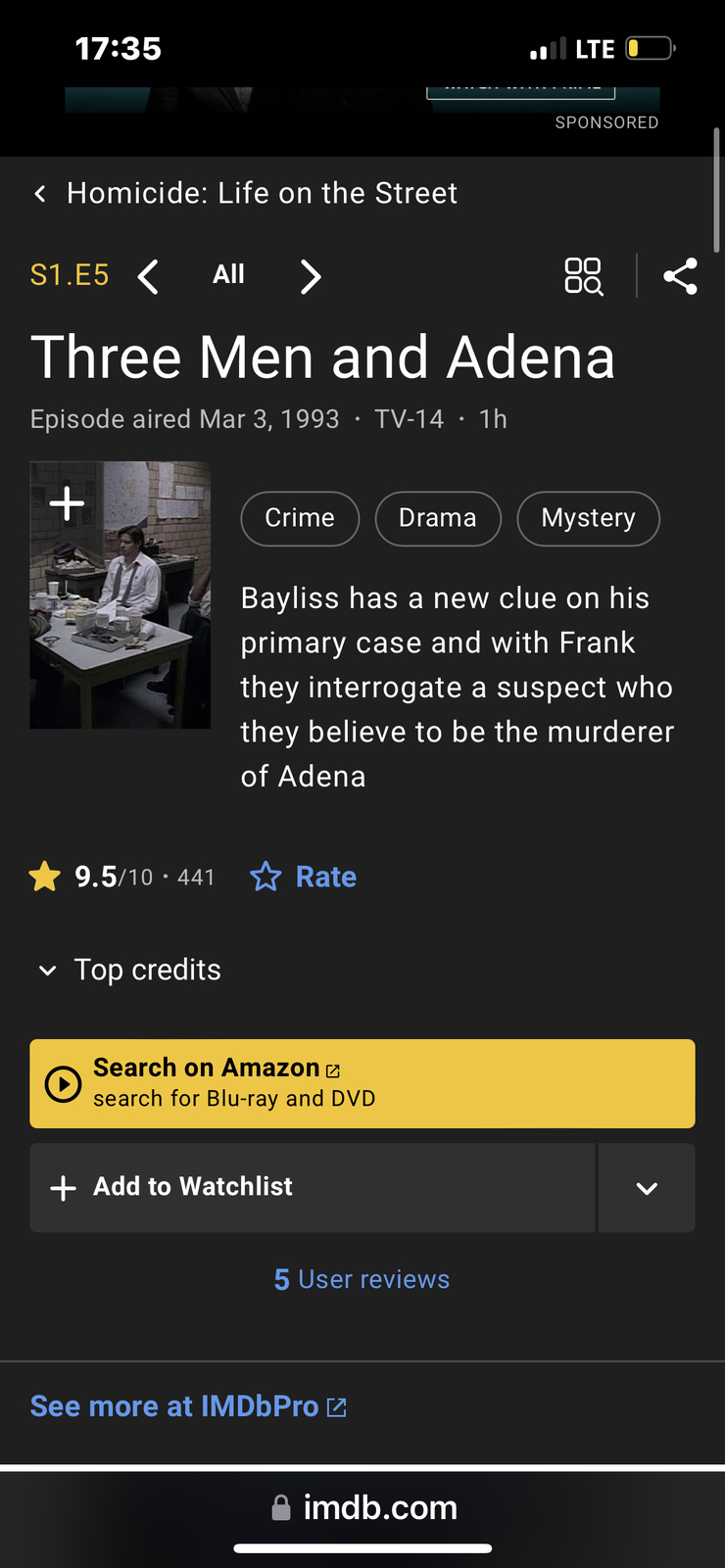This screenshot has height=1568, width=725.
Task: Go to the next episode
Action: pyautogui.click(x=311, y=277)
